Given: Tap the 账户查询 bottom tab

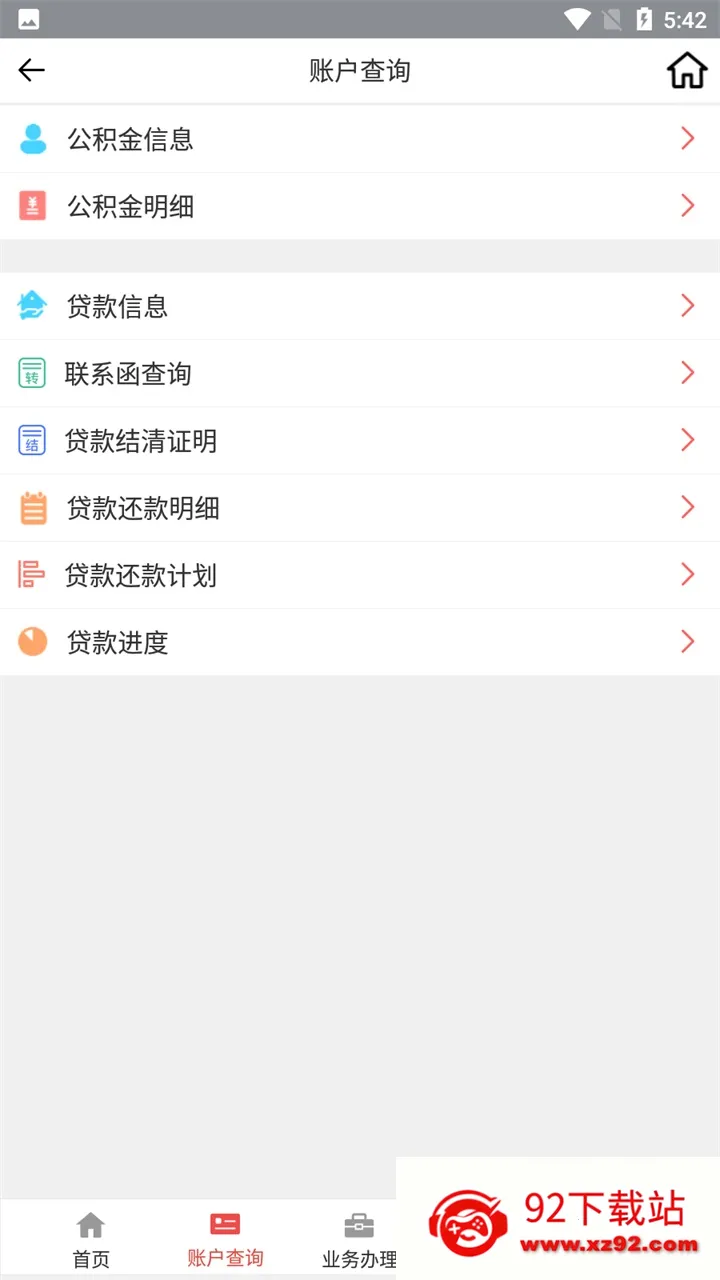Looking at the screenshot, I should [225, 1239].
